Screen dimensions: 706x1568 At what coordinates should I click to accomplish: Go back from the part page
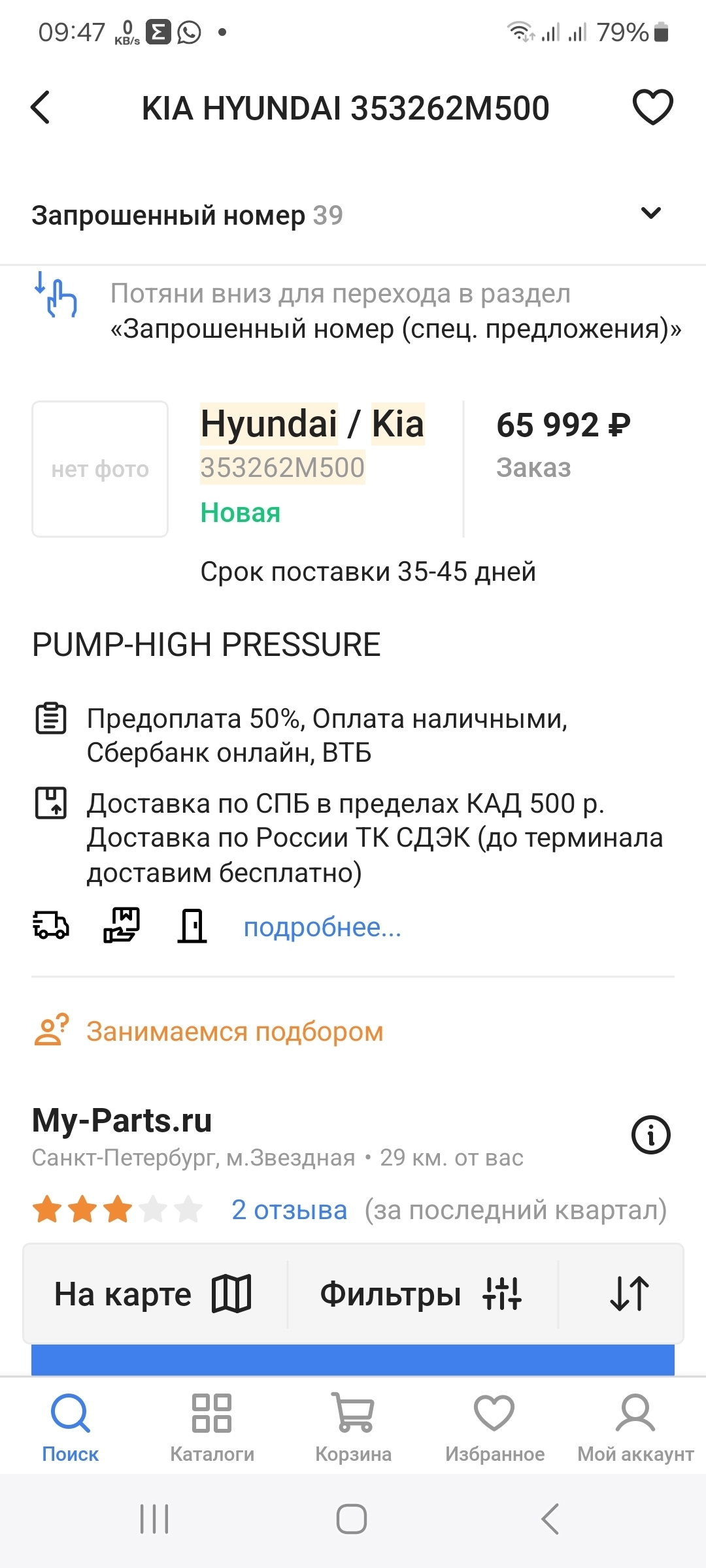41,108
